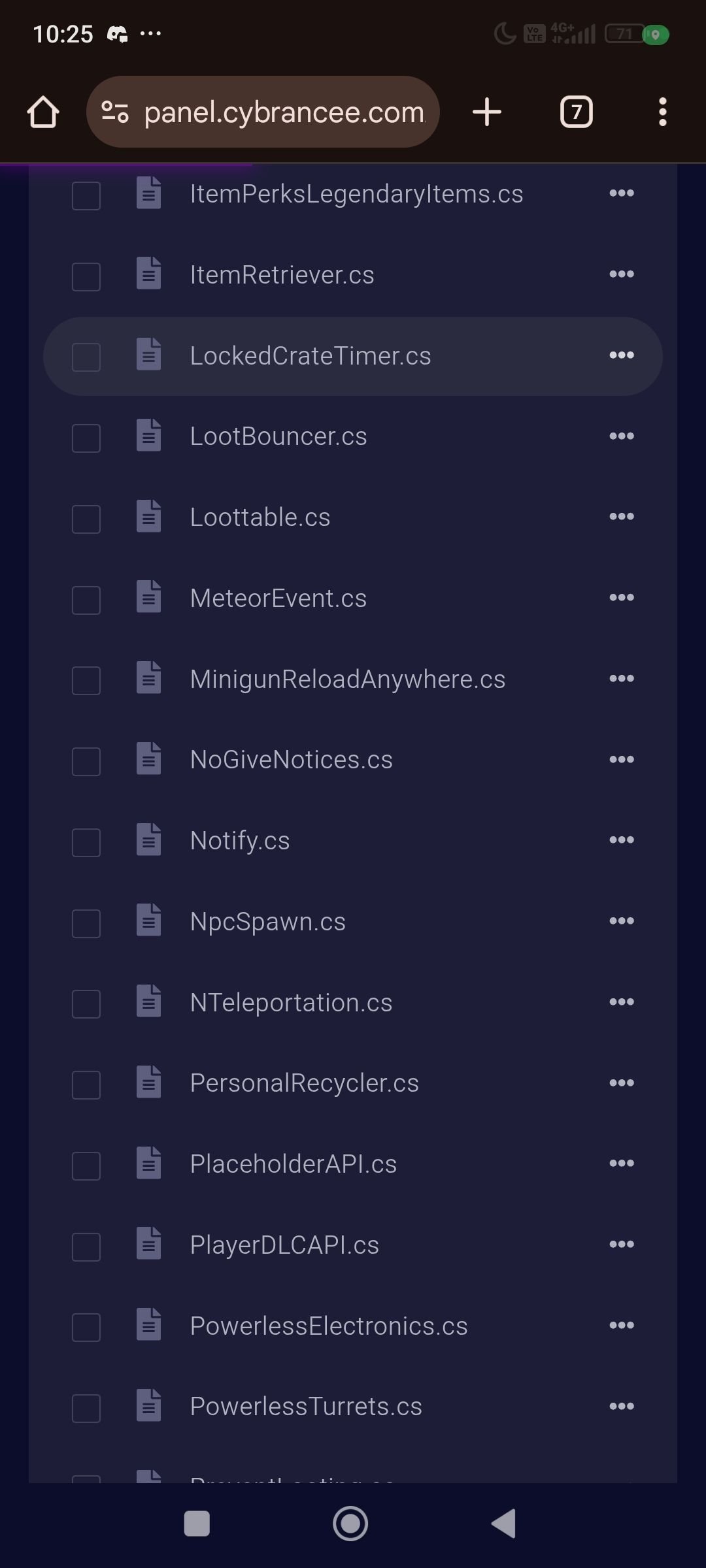Open the NoGiveNotices.cs file

click(x=292, y=760)
